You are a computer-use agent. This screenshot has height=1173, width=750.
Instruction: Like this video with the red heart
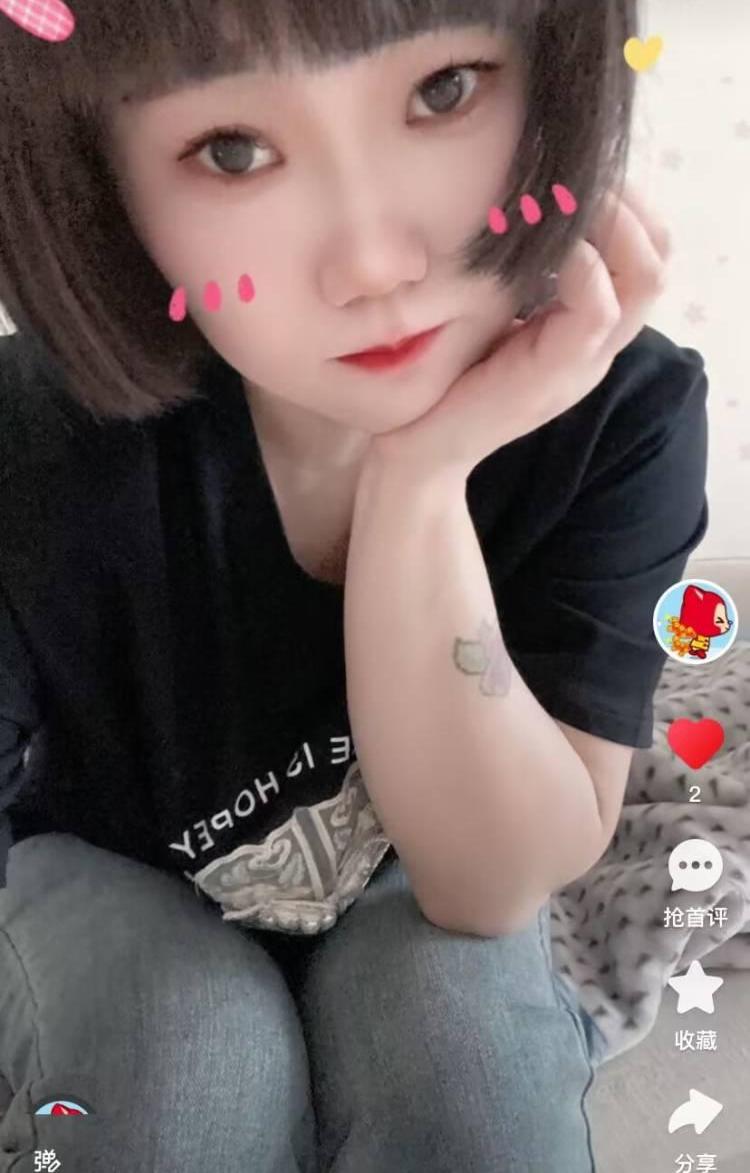[x=695, y=743]
